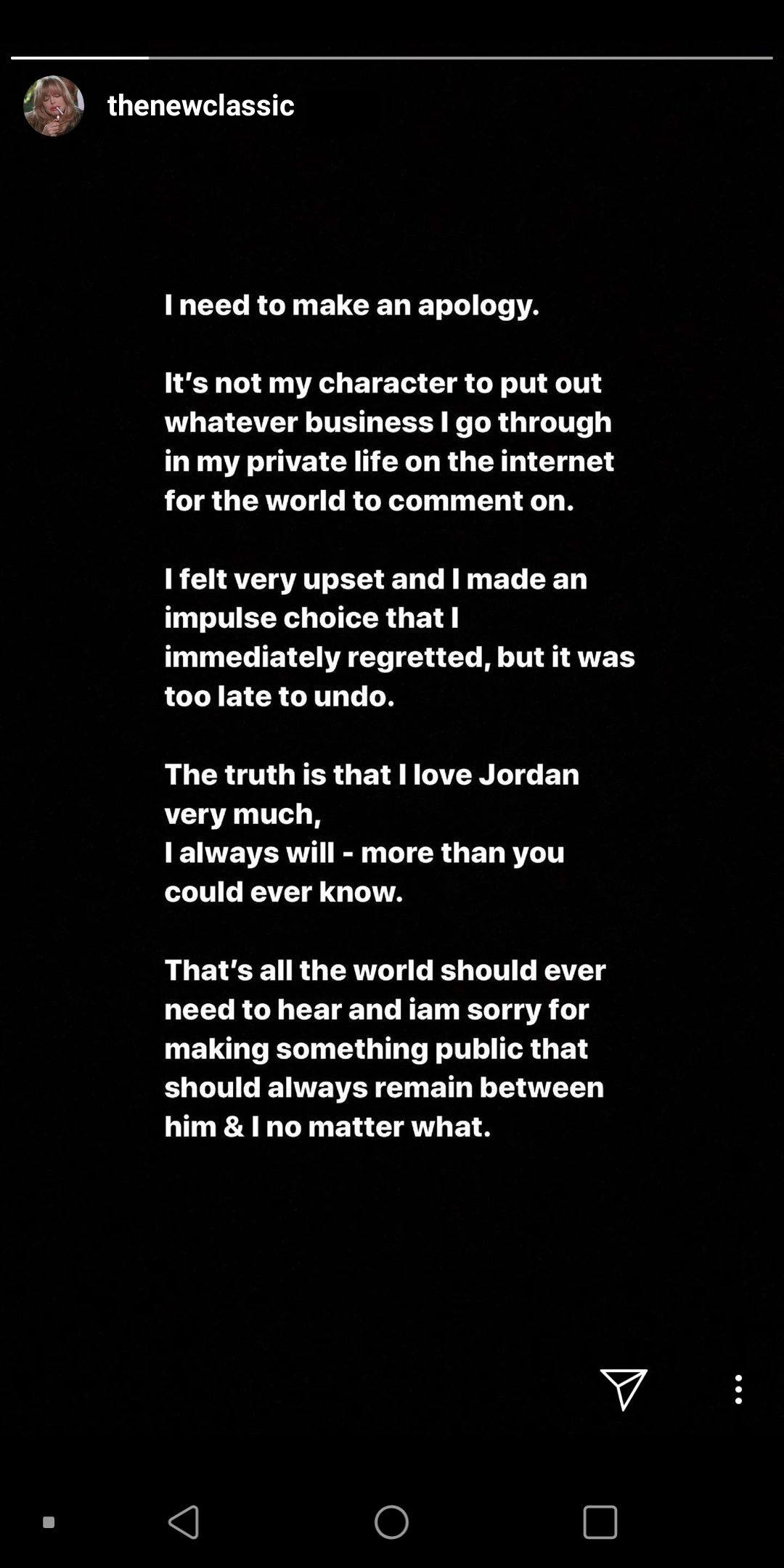The width and height of the screenshot is (784, 1568).
Task: Tap the thenewclassic username
Action: click(x=200, y=106)
